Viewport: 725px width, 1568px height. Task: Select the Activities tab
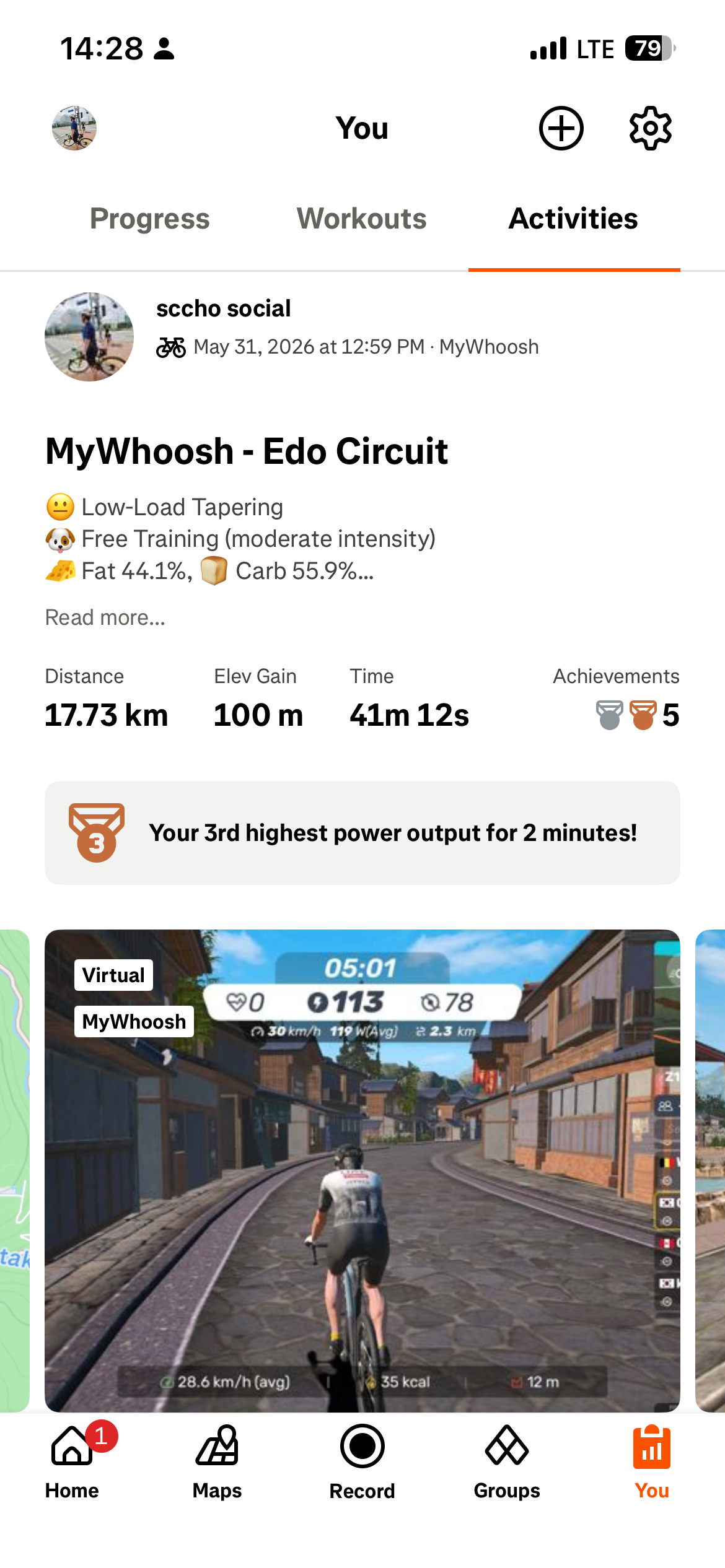click(x=574, y=219)
